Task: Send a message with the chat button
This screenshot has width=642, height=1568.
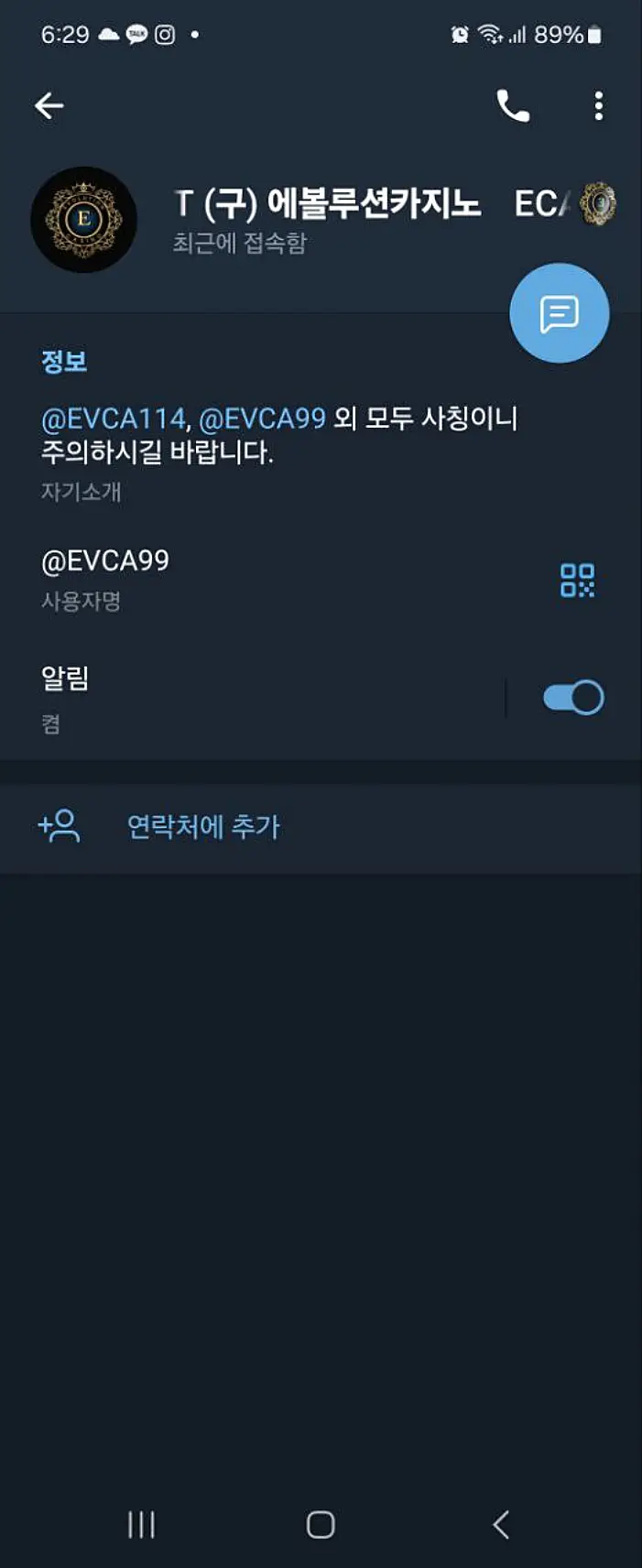Action: coord(559,313)
